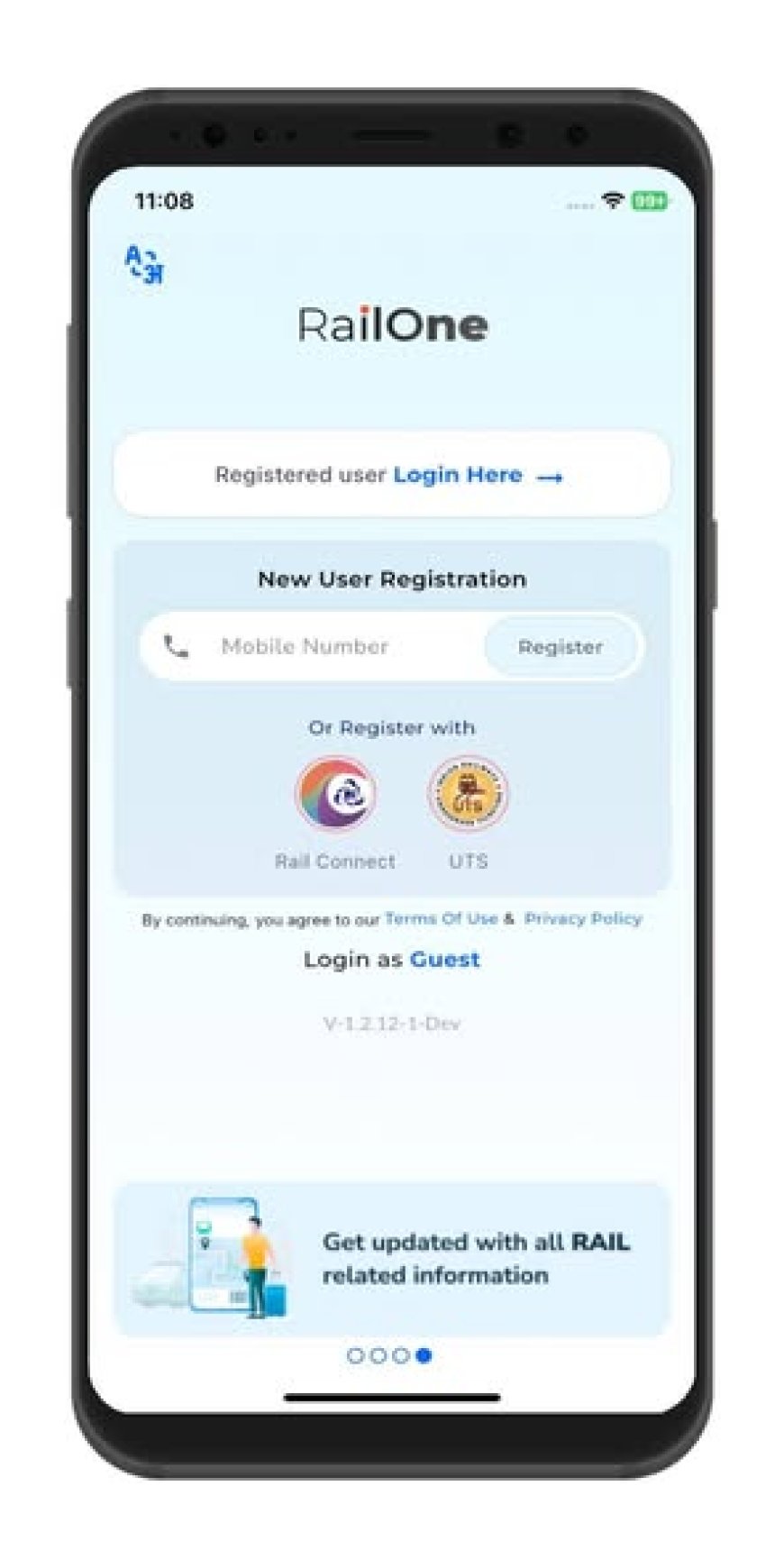This screenshot has height=1568, width=784.
Task: Tap the Register button
Action: point(560,646)
